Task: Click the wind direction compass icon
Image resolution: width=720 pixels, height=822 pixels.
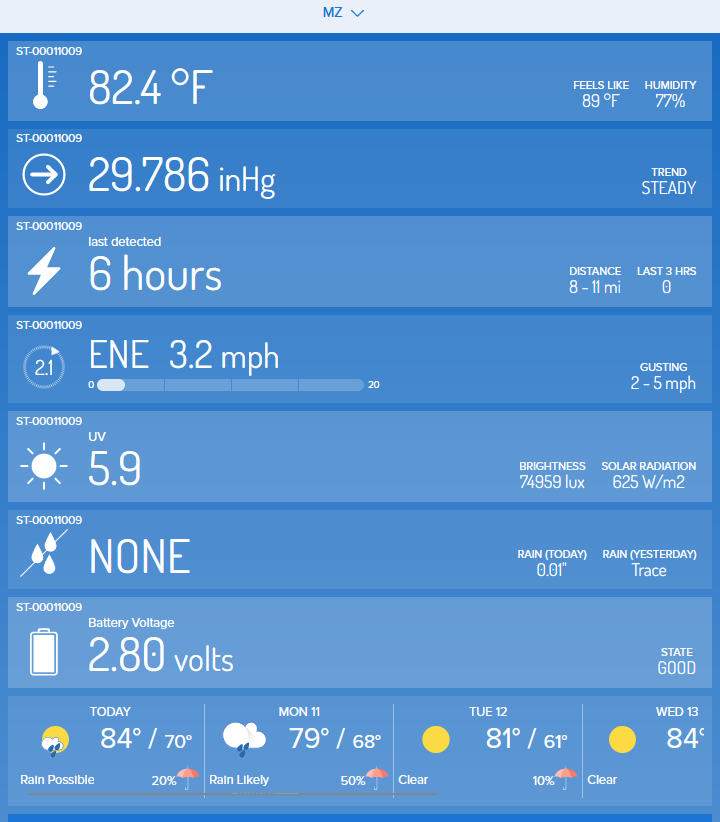Action: tap(44, 366)
